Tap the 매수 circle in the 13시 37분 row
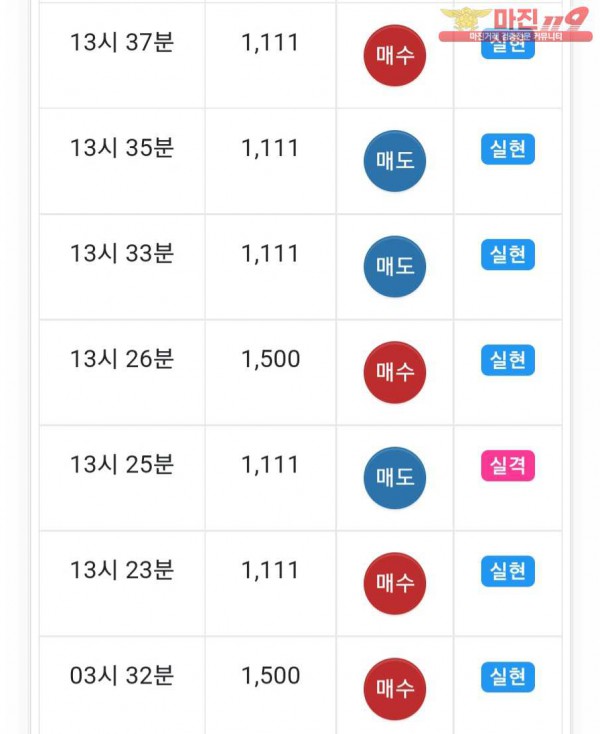Image resolution: width=600 pixels, height=734 pixels. [x=395, y=56]
